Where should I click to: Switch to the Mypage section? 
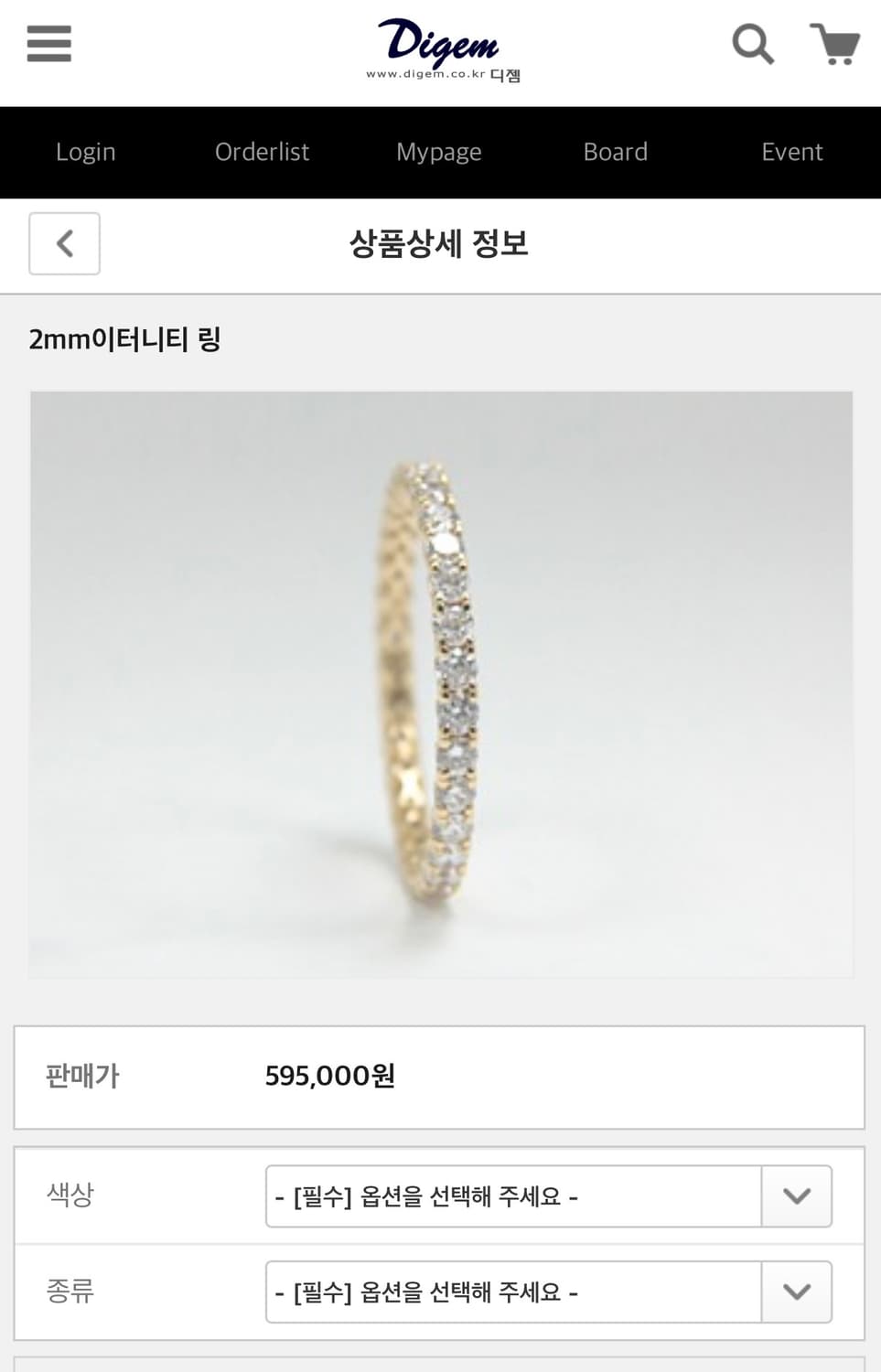(x=439, y=152)
